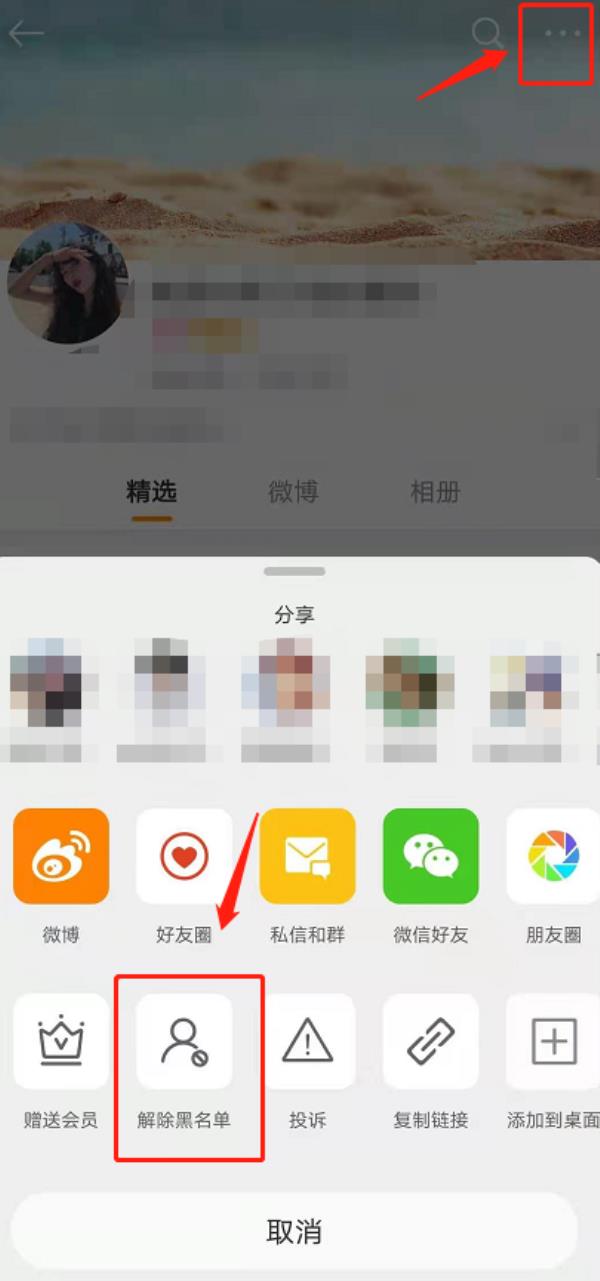This screenshot has width=600, height=1281.
Task: Share via 私信和群
Action: [x=307, y=857]
